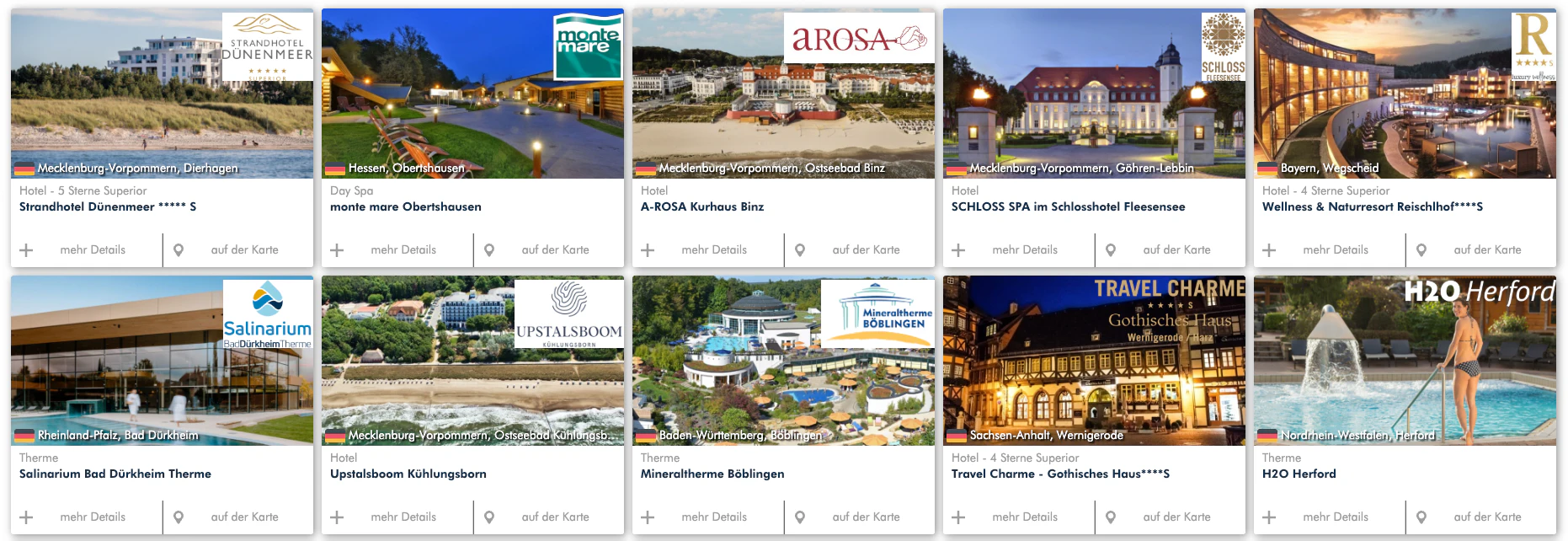Tap mehr Details for SCHLOSS SPA Fleesensee
This screenshot has height=541, width=1568.
click(1024, 250)
